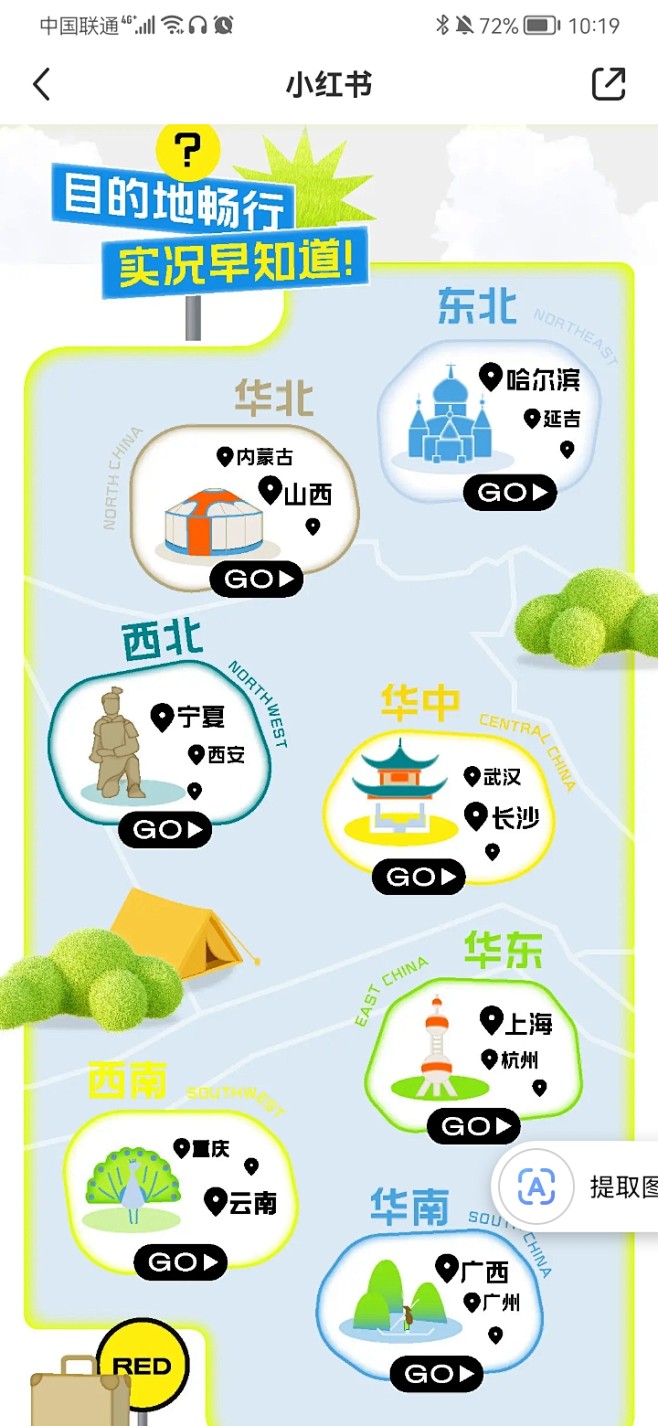
Task: Tap GO under 东北 region
Action: (510, 492)
